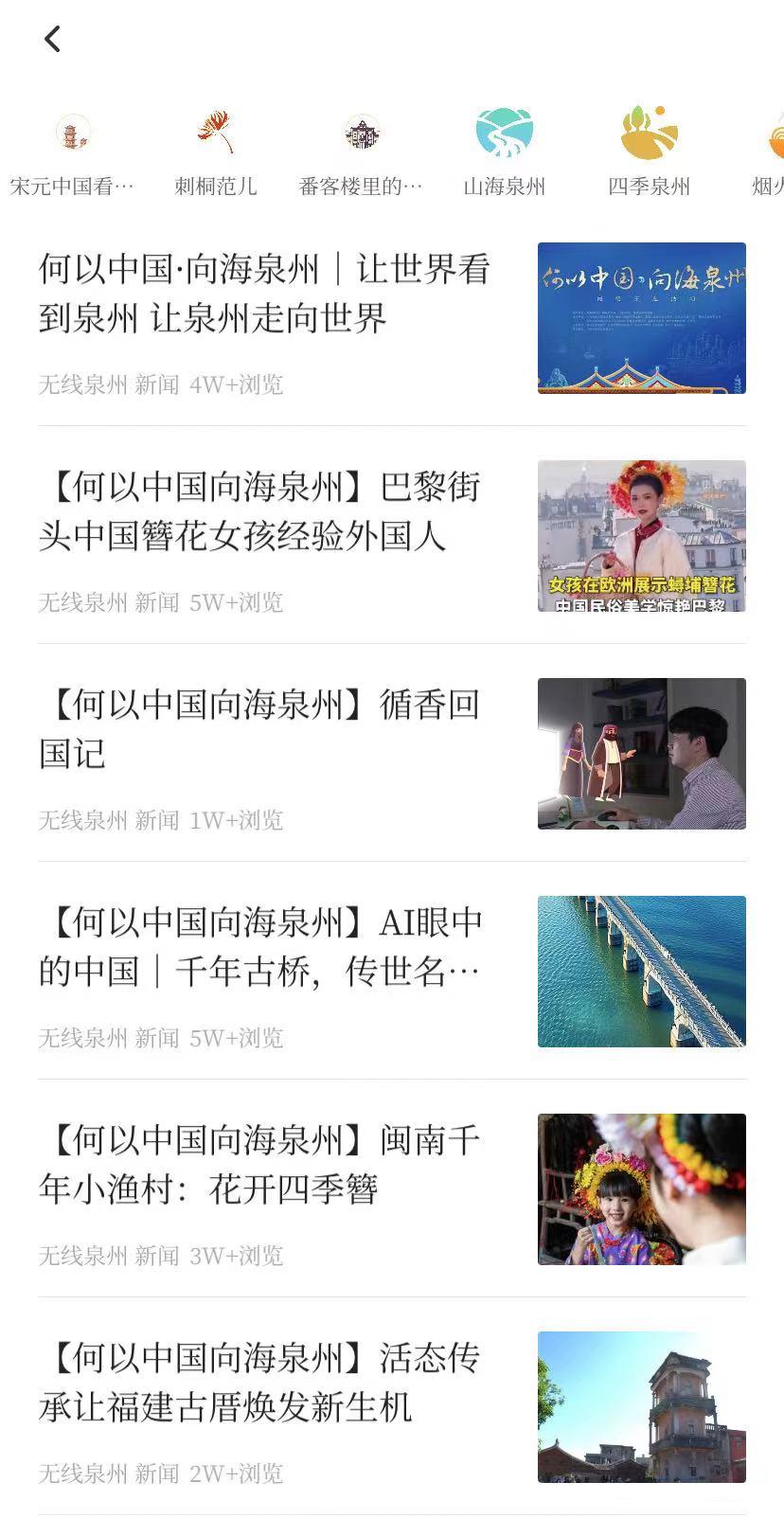The image size is (784, 1518).
Task: Open article 让世界看到泉州 让泉州走向世界
Action: point(264,294)
